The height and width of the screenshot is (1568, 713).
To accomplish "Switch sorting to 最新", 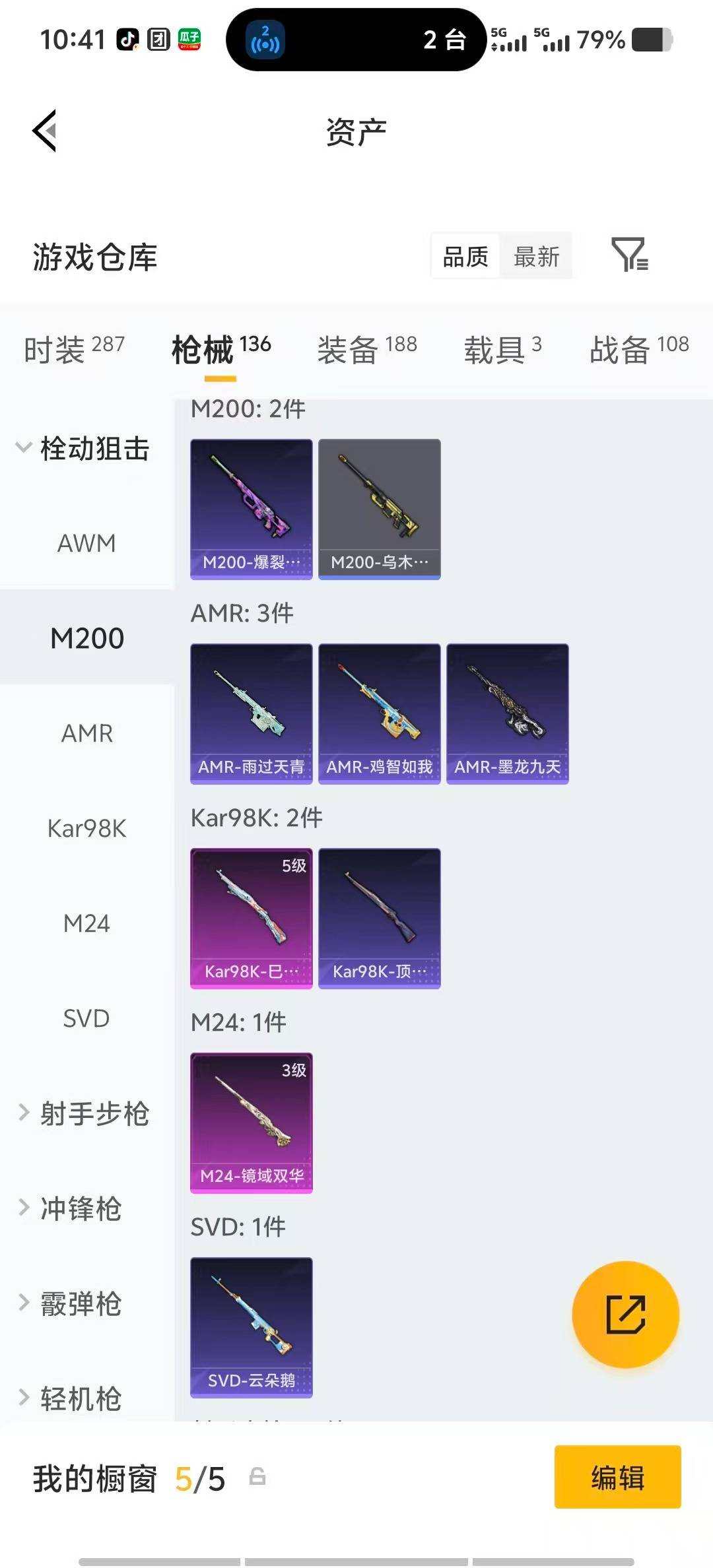I will (536, 257).
